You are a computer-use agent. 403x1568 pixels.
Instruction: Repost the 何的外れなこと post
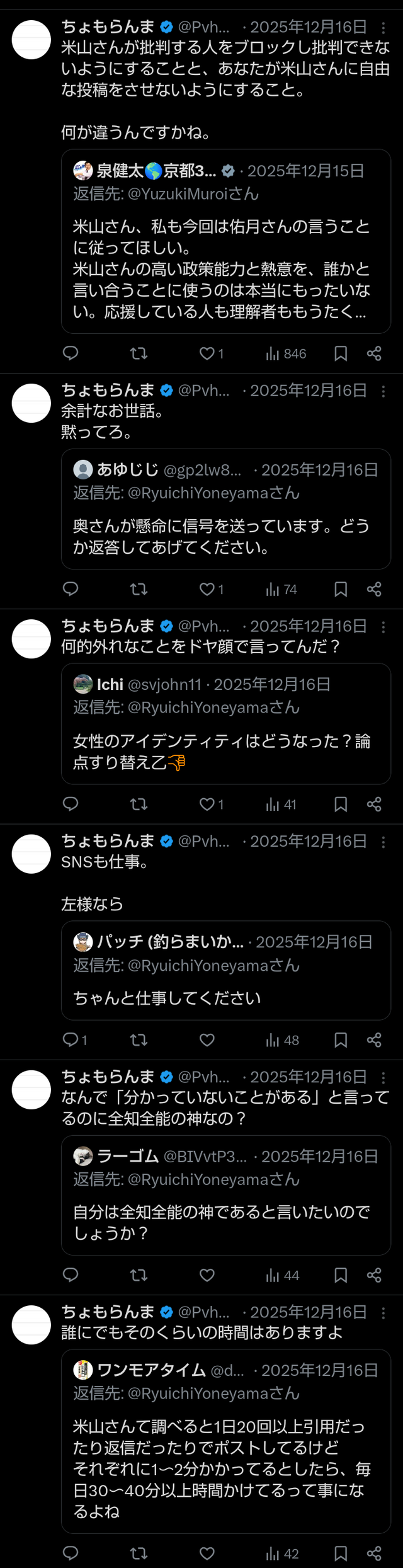(139, 804)
